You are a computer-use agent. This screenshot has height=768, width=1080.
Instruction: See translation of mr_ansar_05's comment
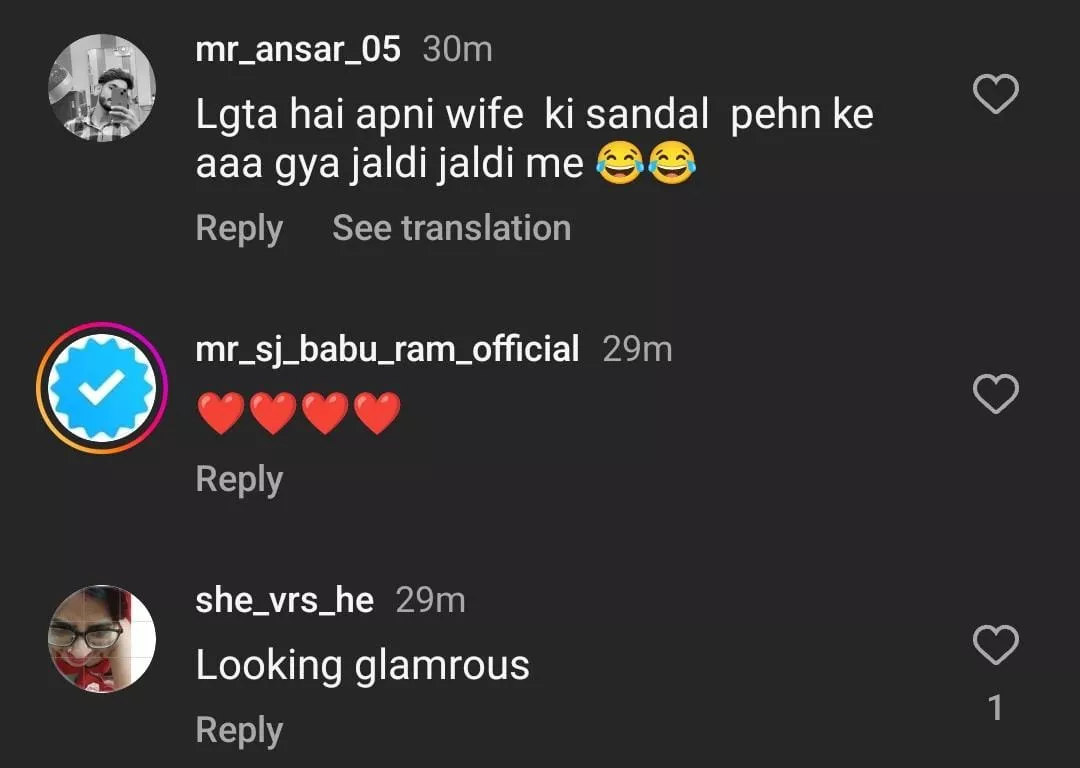pos(451,228)
